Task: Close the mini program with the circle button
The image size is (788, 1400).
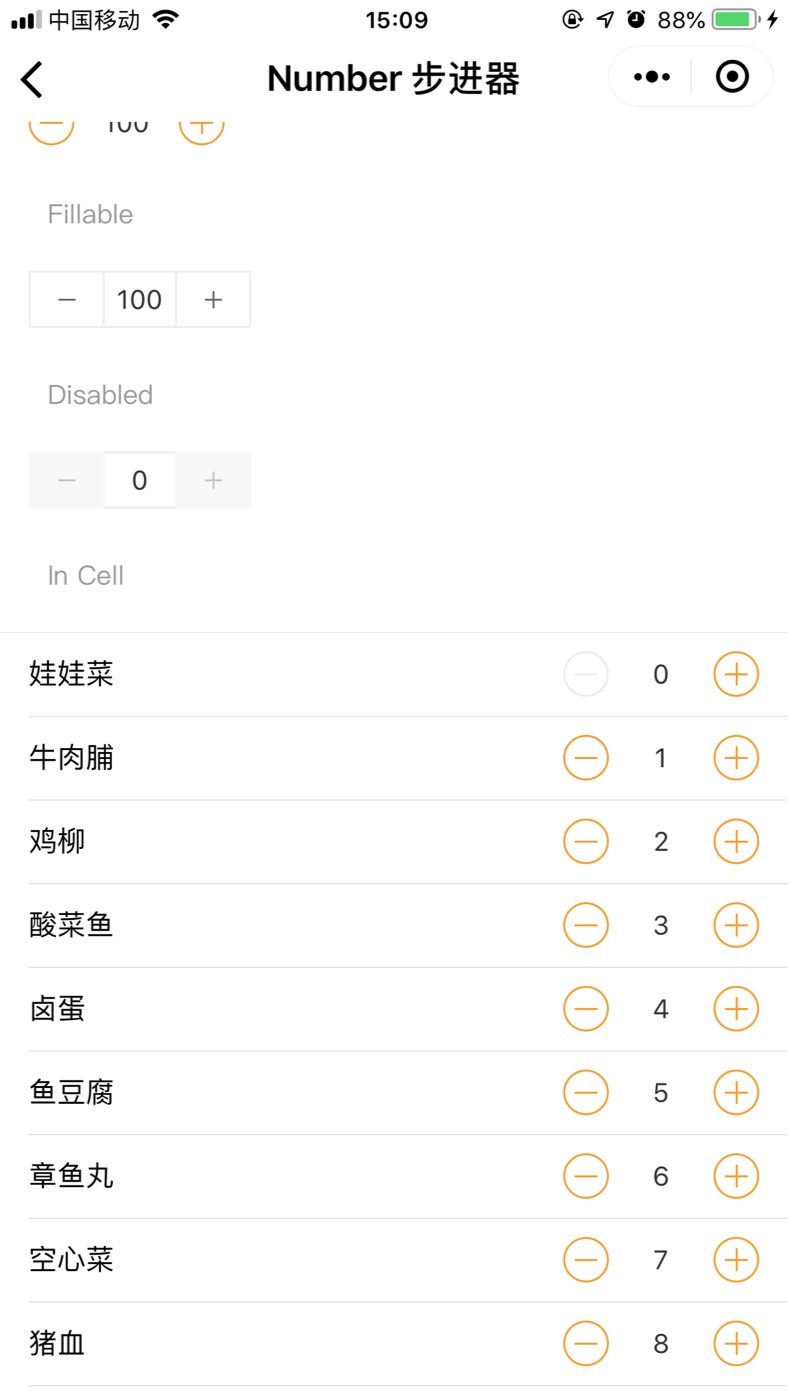Action: (732, 77)
